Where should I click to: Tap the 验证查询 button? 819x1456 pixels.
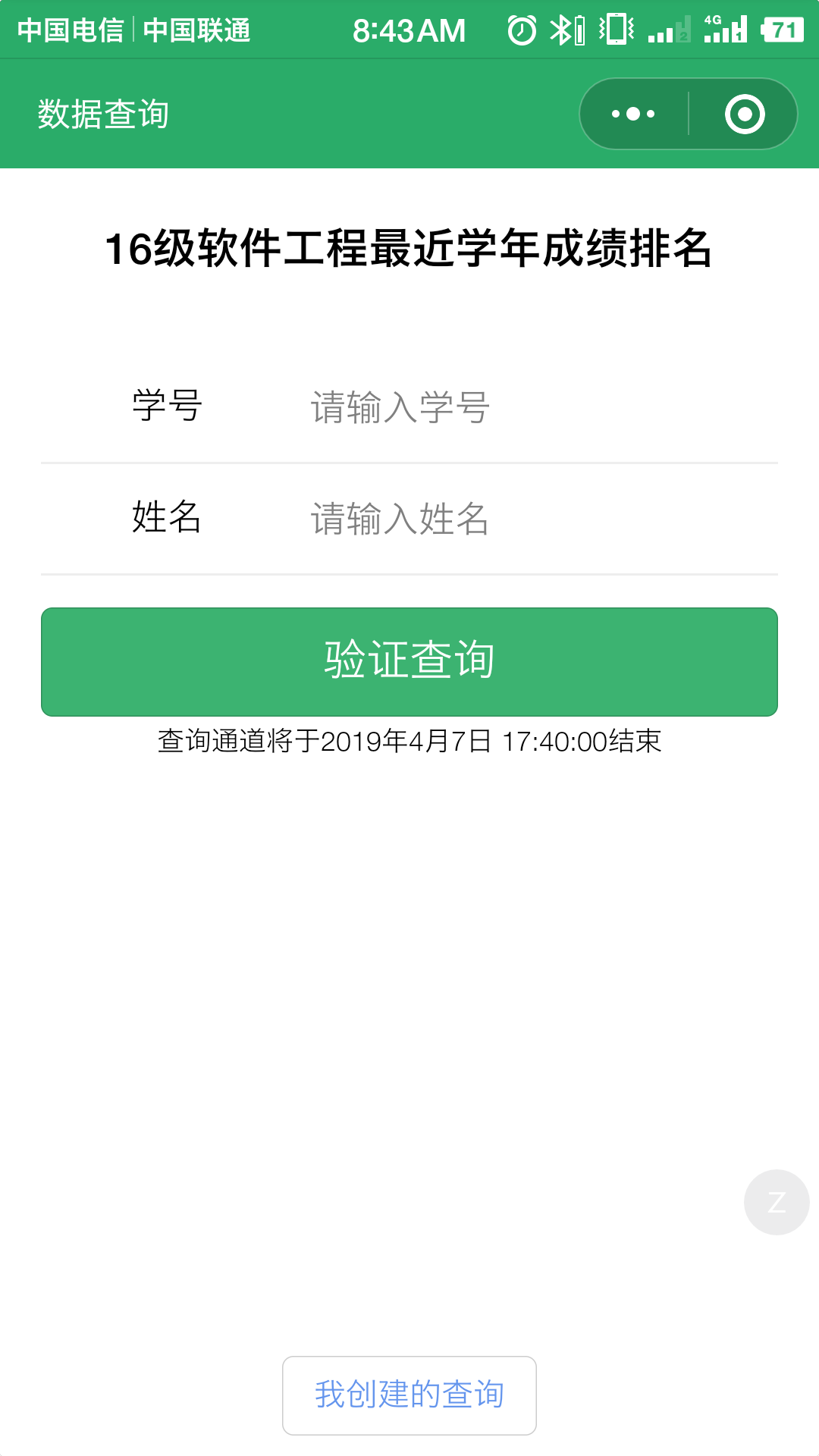tap(409, 661)
